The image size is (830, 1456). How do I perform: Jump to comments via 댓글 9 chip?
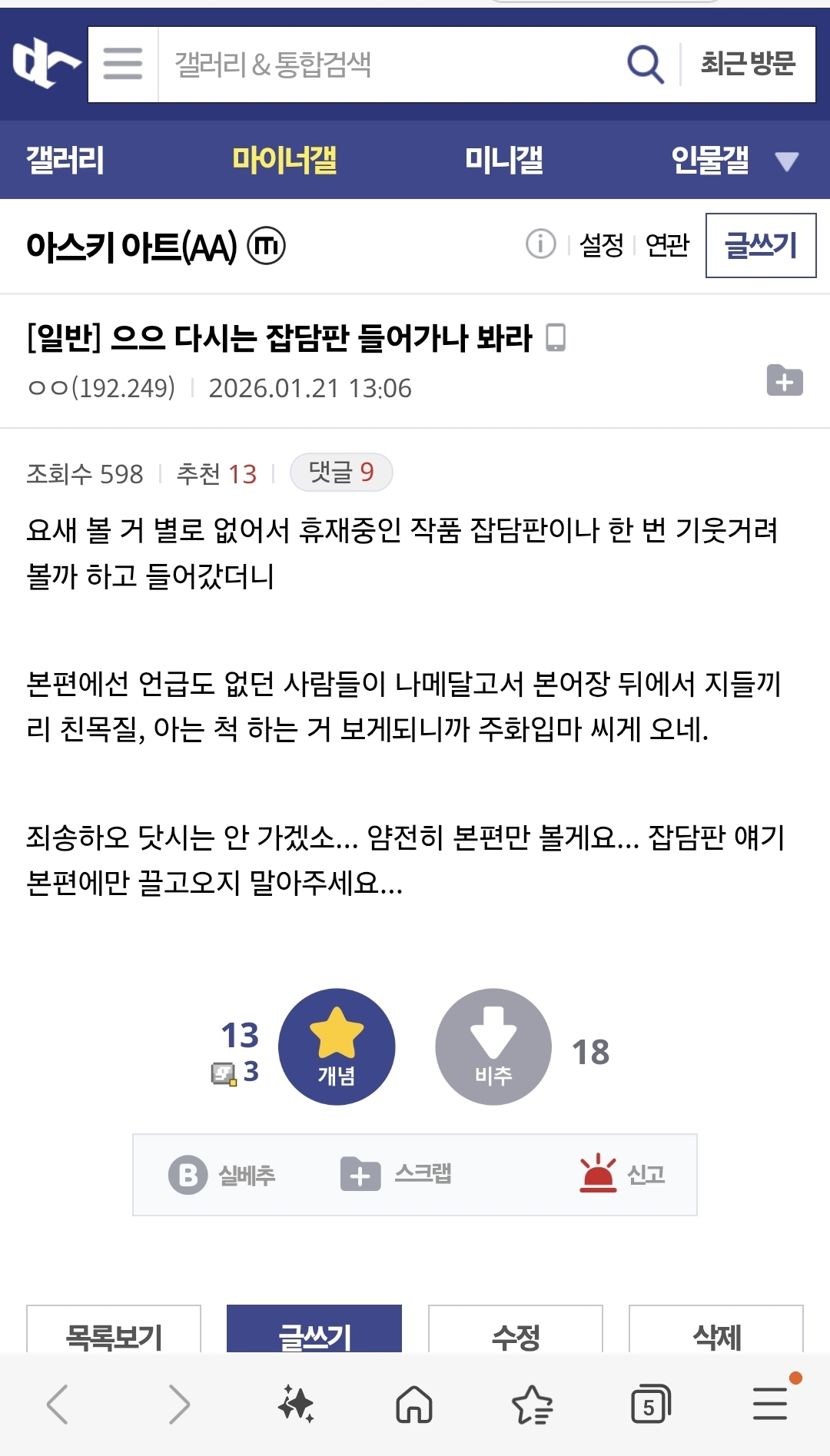pyautogui.click(x=341, y=472)
